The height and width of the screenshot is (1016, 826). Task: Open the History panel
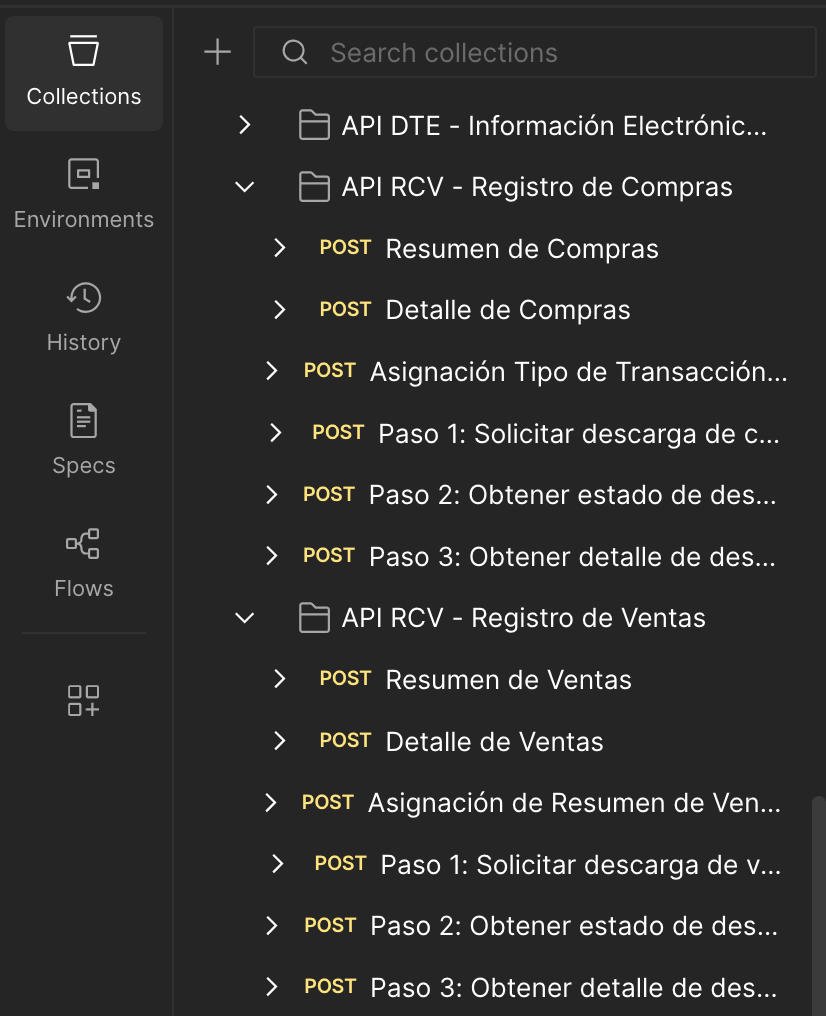(83, 317)
